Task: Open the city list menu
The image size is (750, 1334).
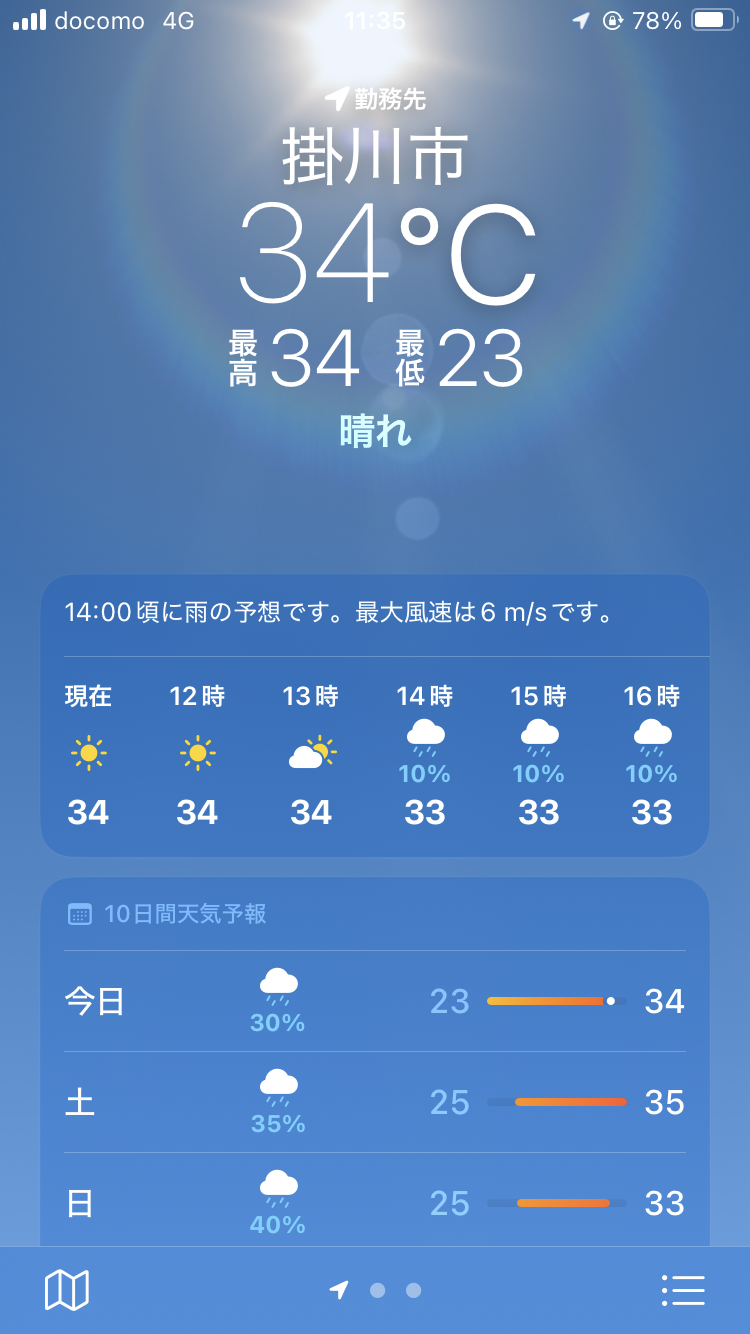Action: click(x=683, y=1290)
